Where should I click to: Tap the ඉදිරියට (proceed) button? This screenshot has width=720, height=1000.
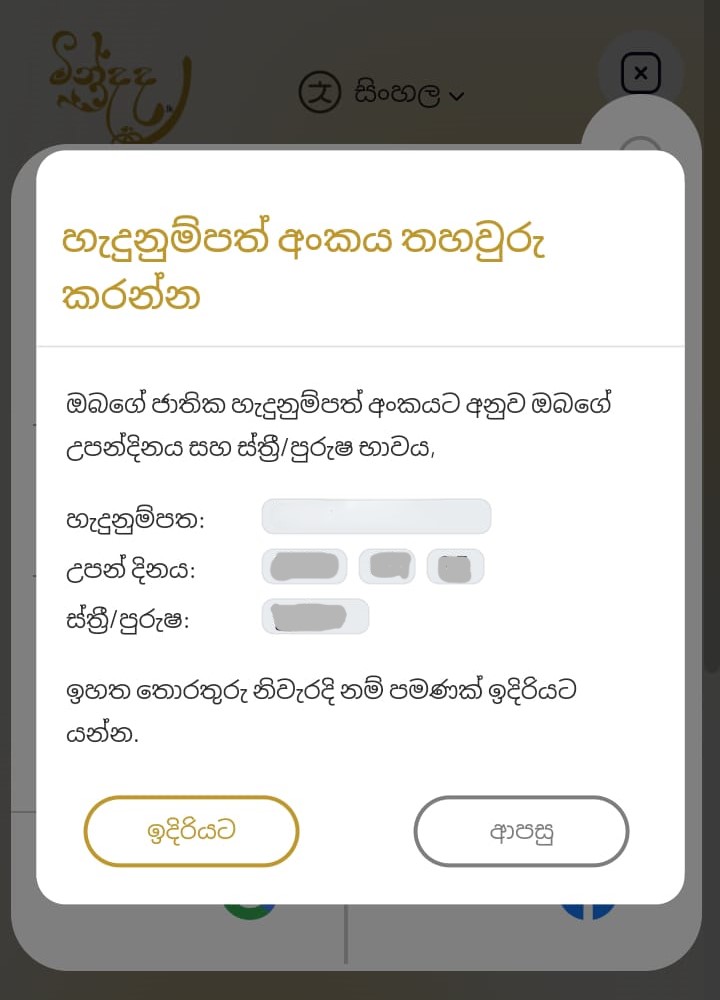[191, 831]
